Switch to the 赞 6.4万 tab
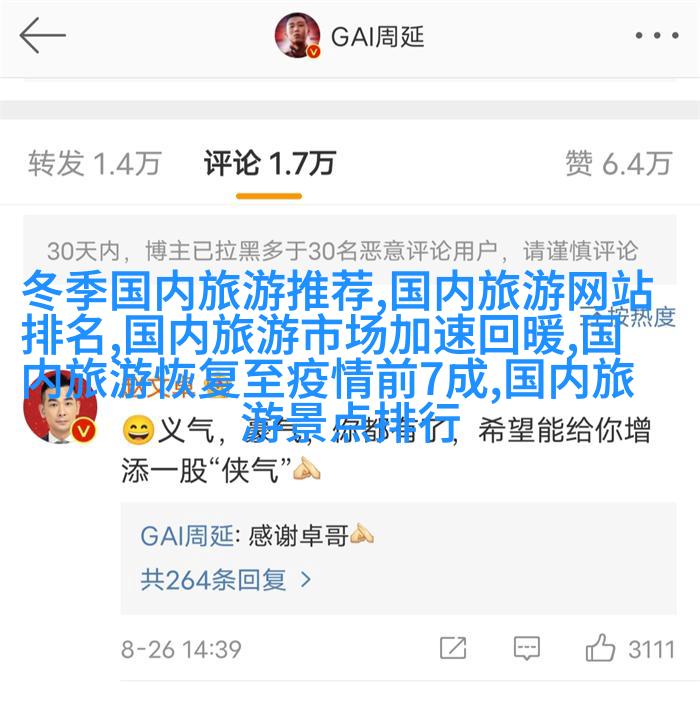 click(x=617, y=163)
